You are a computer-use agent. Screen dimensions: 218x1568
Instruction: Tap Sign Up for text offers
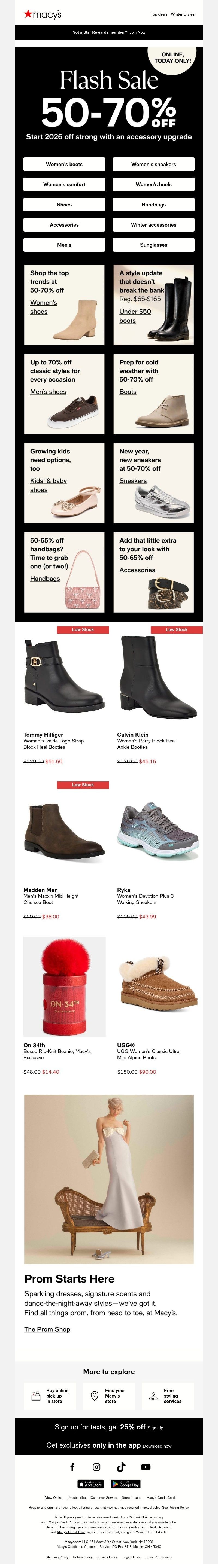point(155,1428)
